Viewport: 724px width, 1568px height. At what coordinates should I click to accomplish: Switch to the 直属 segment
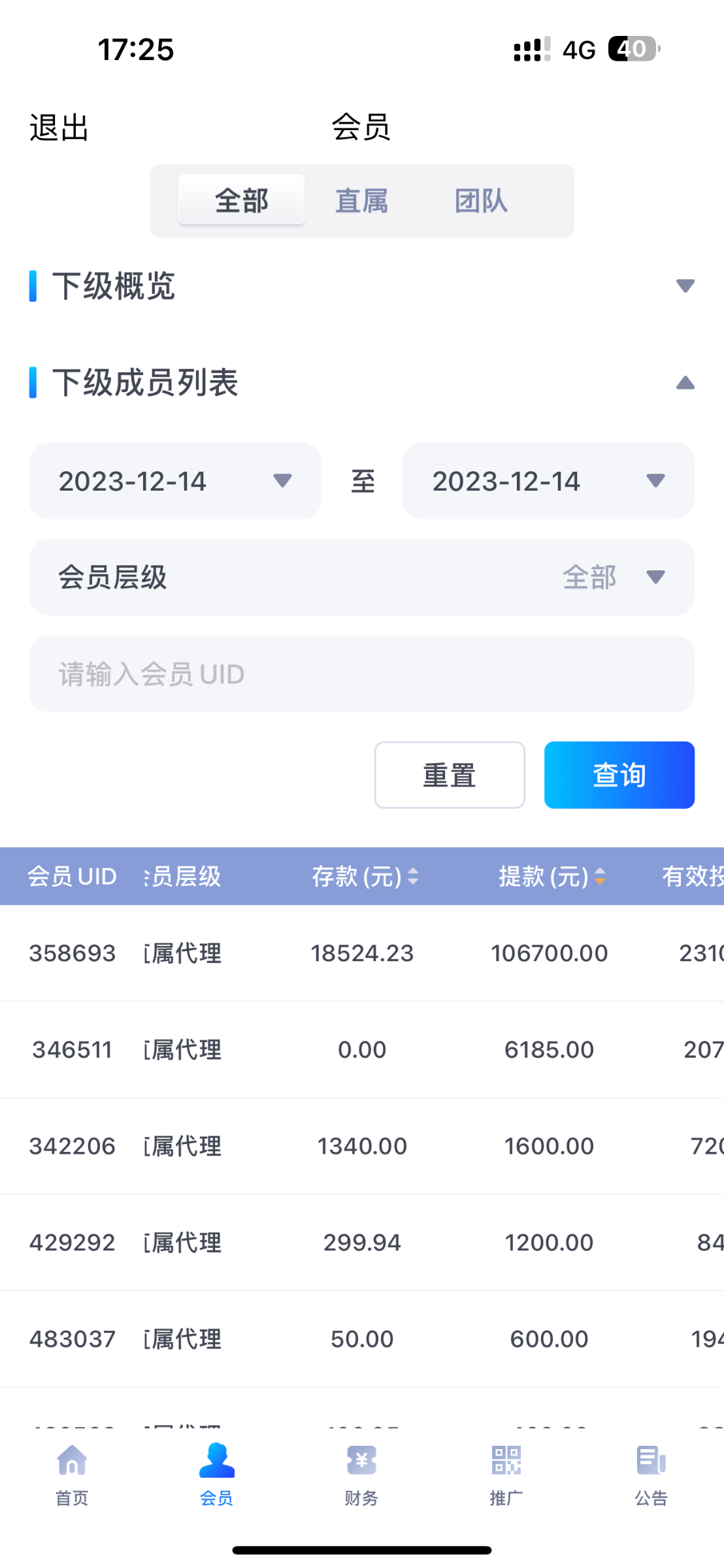tap(361, 201)
